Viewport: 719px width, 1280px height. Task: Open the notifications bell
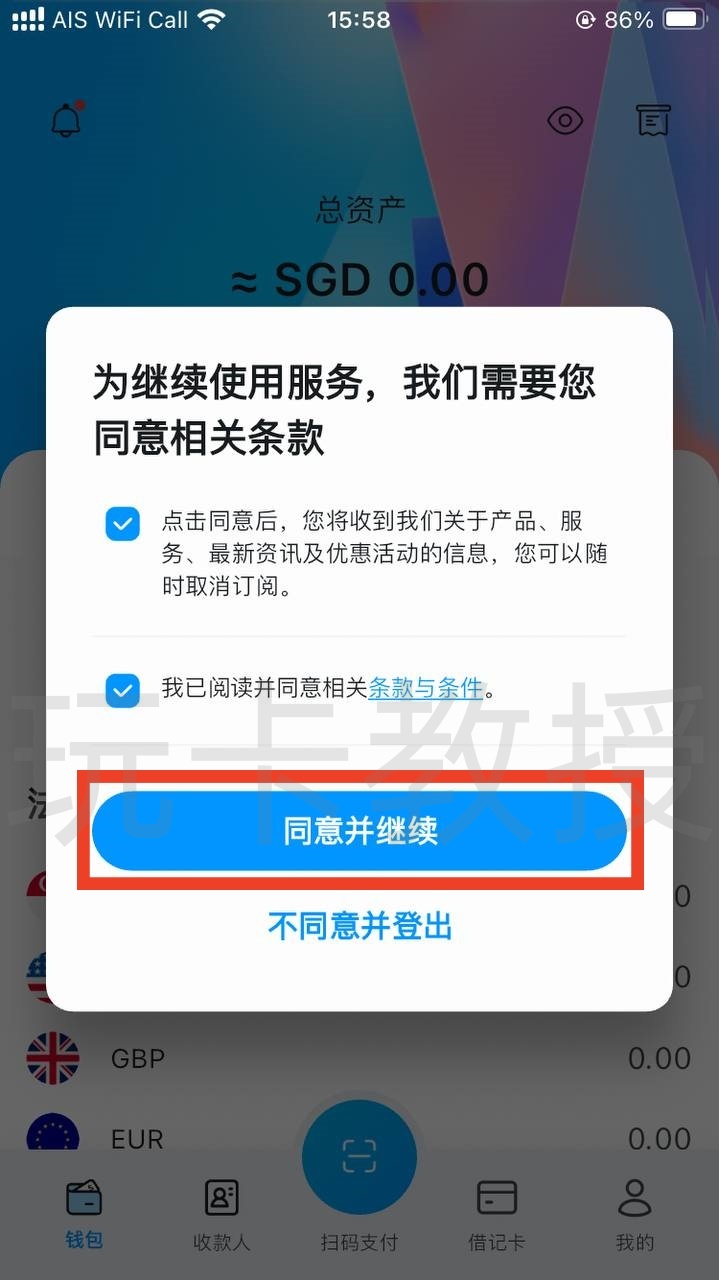pyautogui.click(x=66, y=121)
